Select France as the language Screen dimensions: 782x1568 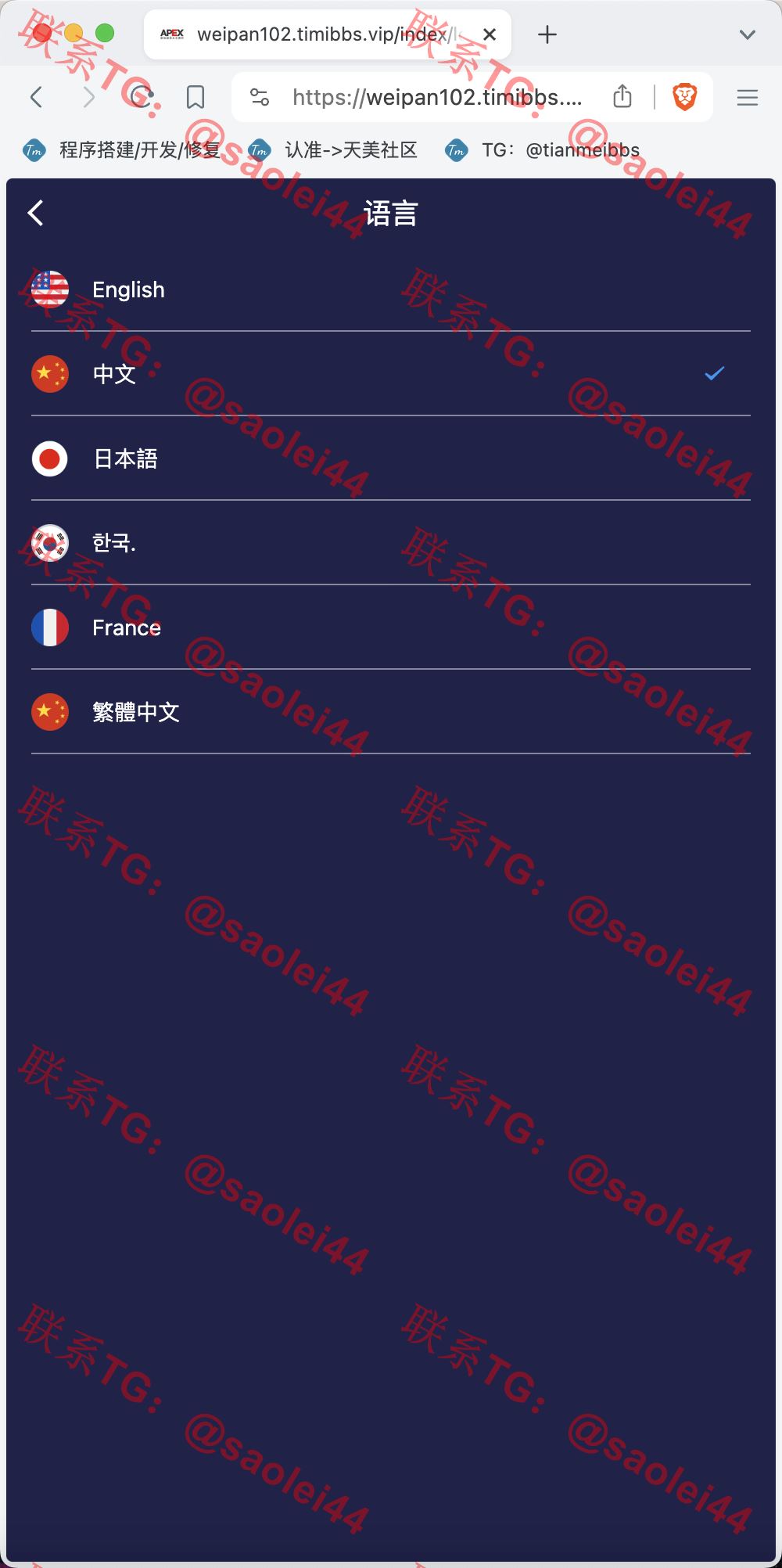tap(391, 628)
